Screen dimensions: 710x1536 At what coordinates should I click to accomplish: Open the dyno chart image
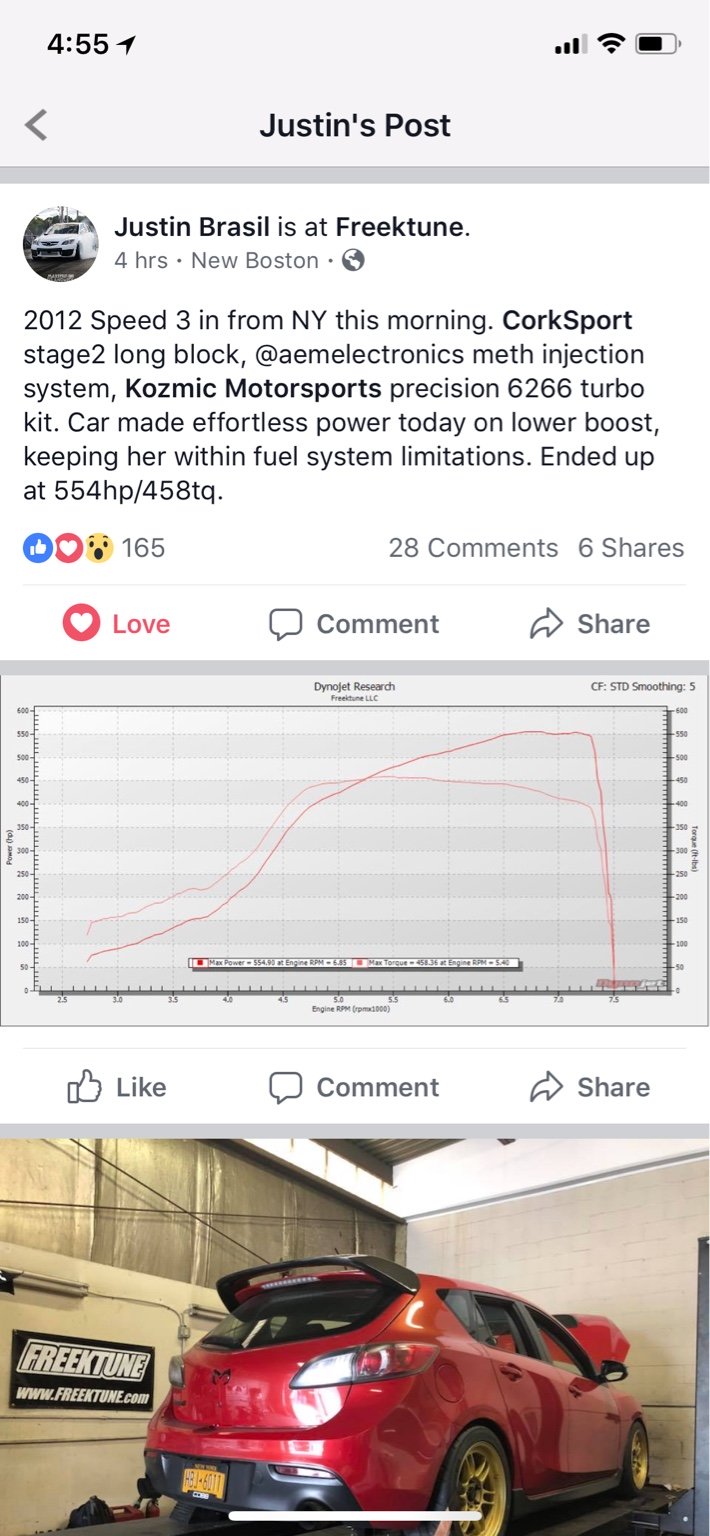click(x=355, y=852)
